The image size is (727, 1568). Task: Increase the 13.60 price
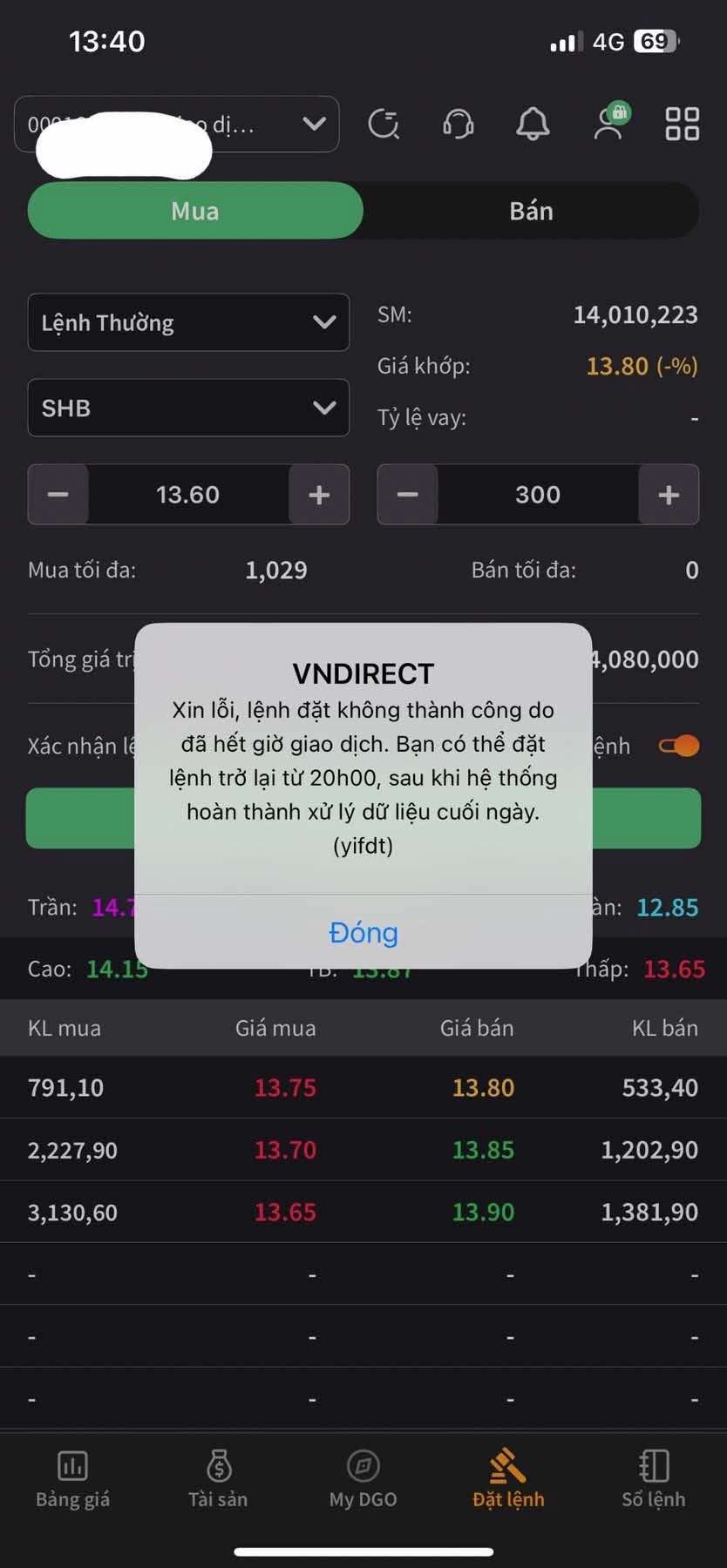(319, 495)
